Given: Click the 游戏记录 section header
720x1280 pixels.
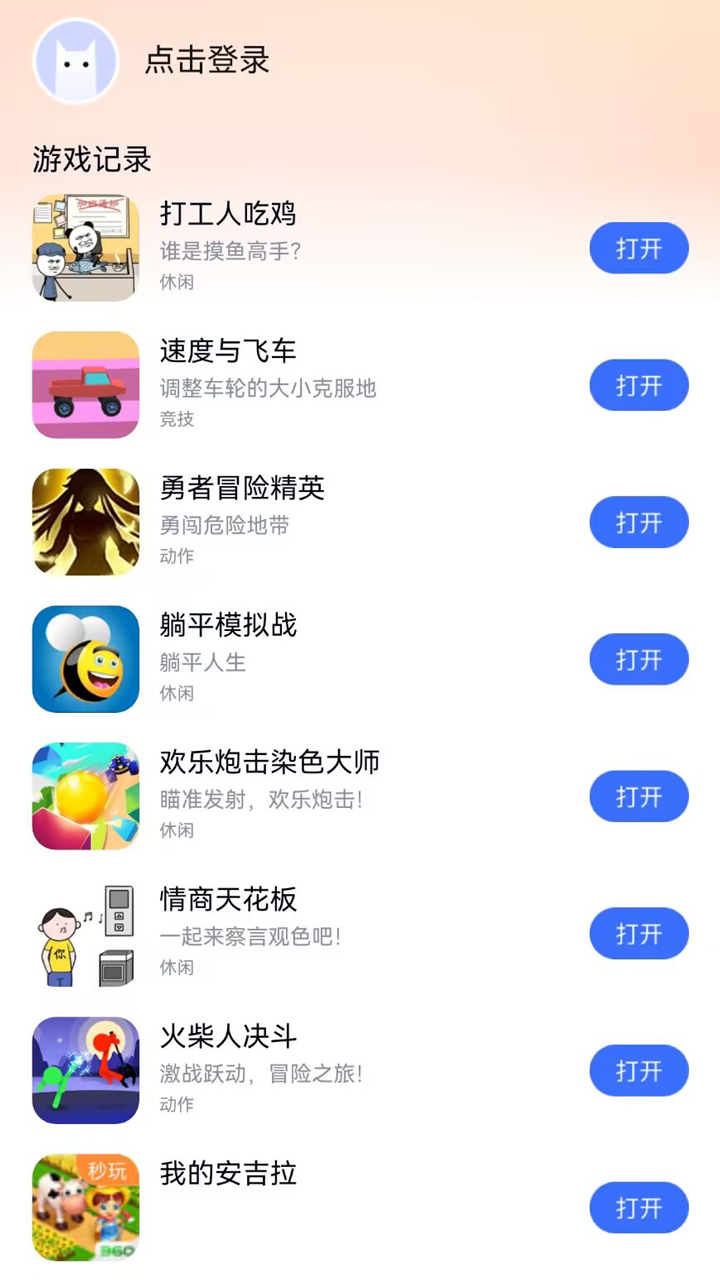Looking at the screenshot, I should point(91,160).
